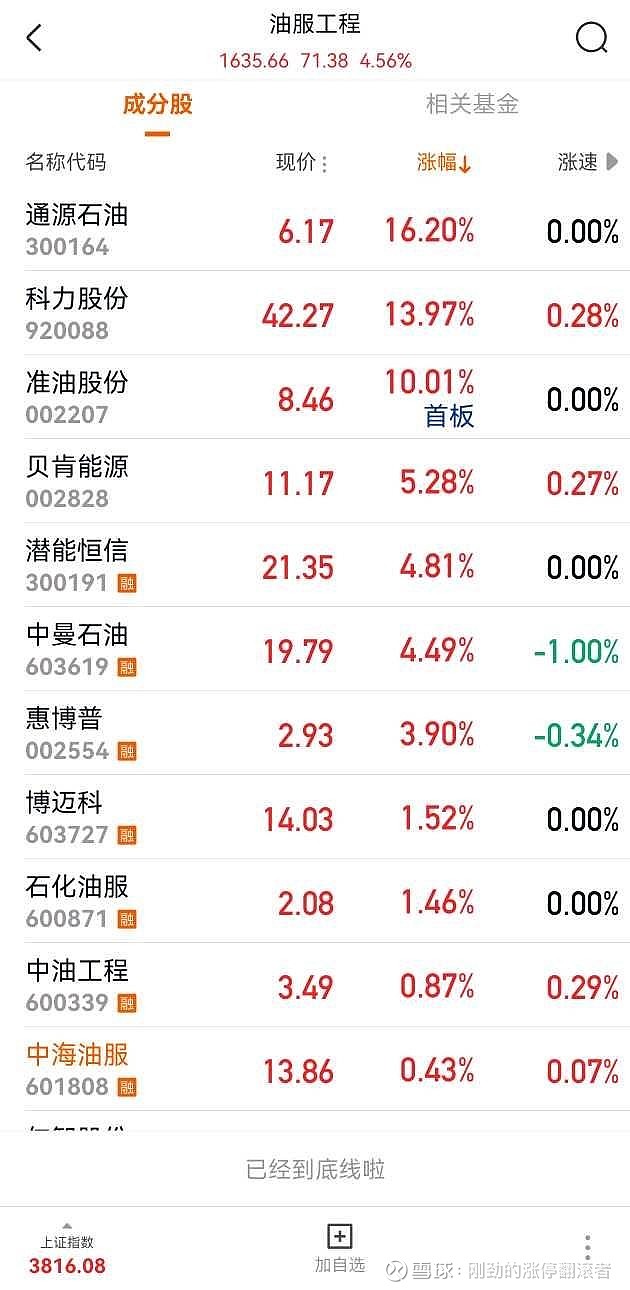Open 中海油服 stock details
Viewport: 630px width, 1290px height.
[x=77, y=1069]
